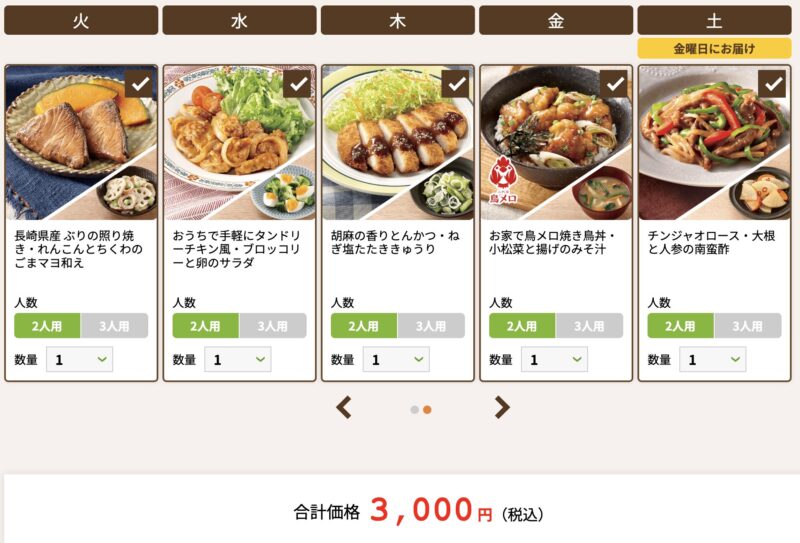800x543 pixels.
Task: Select 3人用 for the Tuesday meal
Action: point(114,326)
